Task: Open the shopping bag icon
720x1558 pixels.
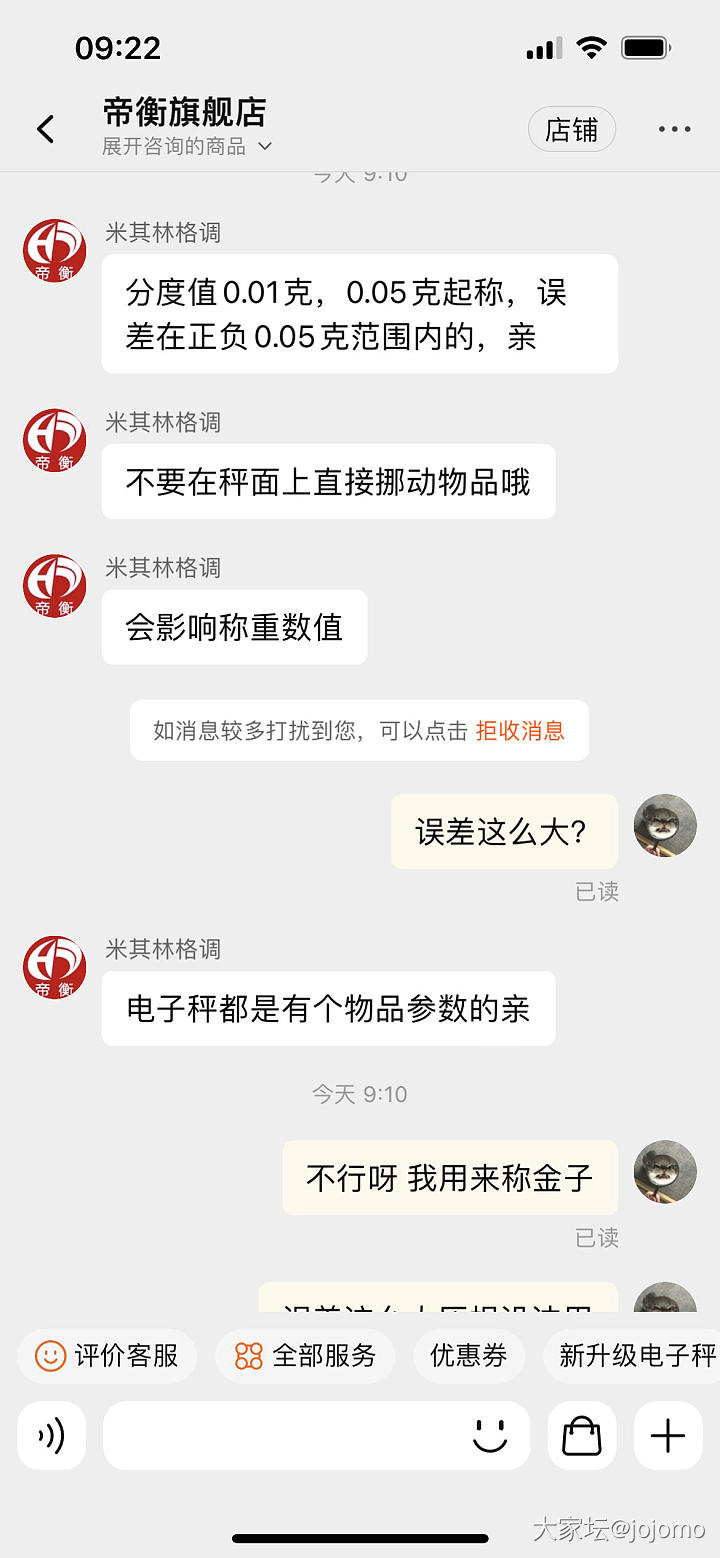Action: [581, 1436]
